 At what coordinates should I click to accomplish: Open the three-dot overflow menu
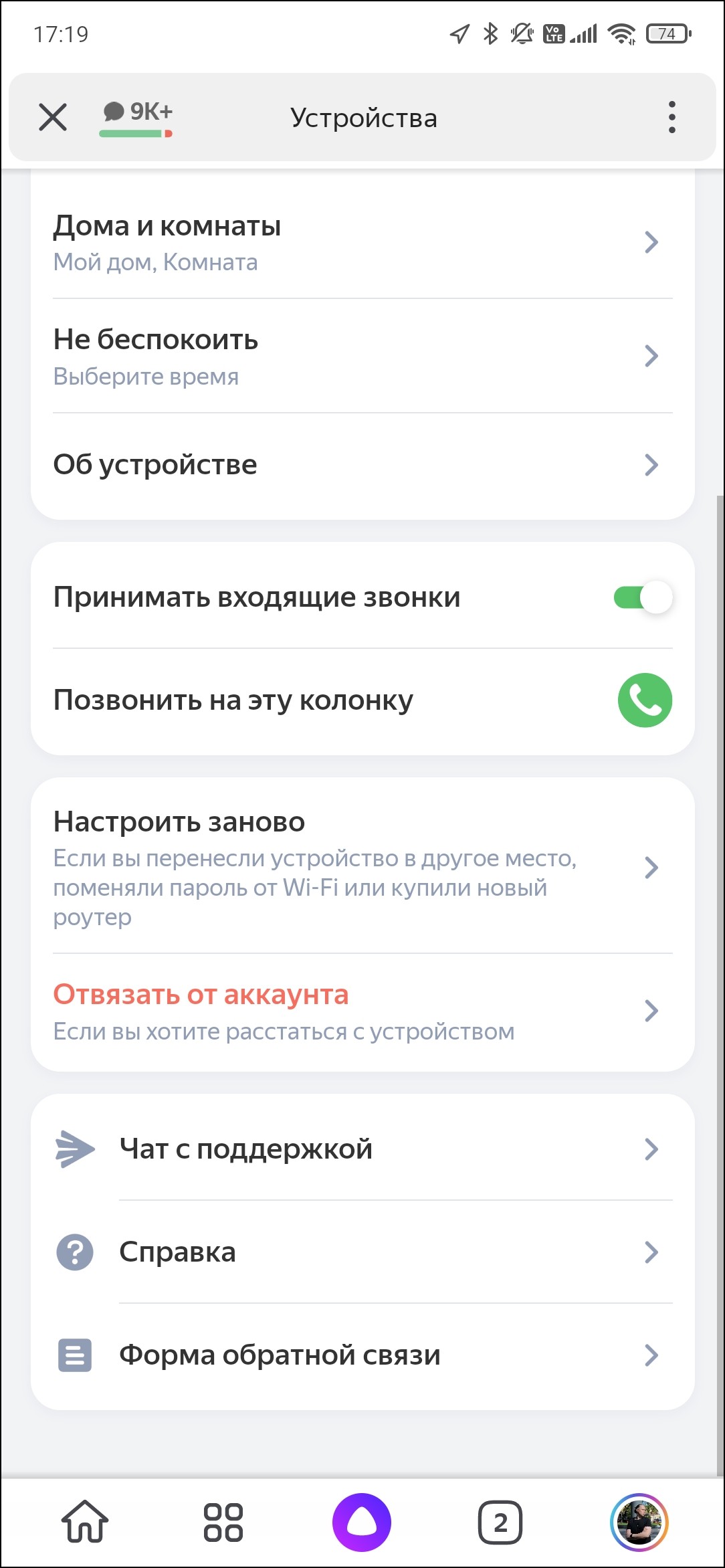[671, 118]
